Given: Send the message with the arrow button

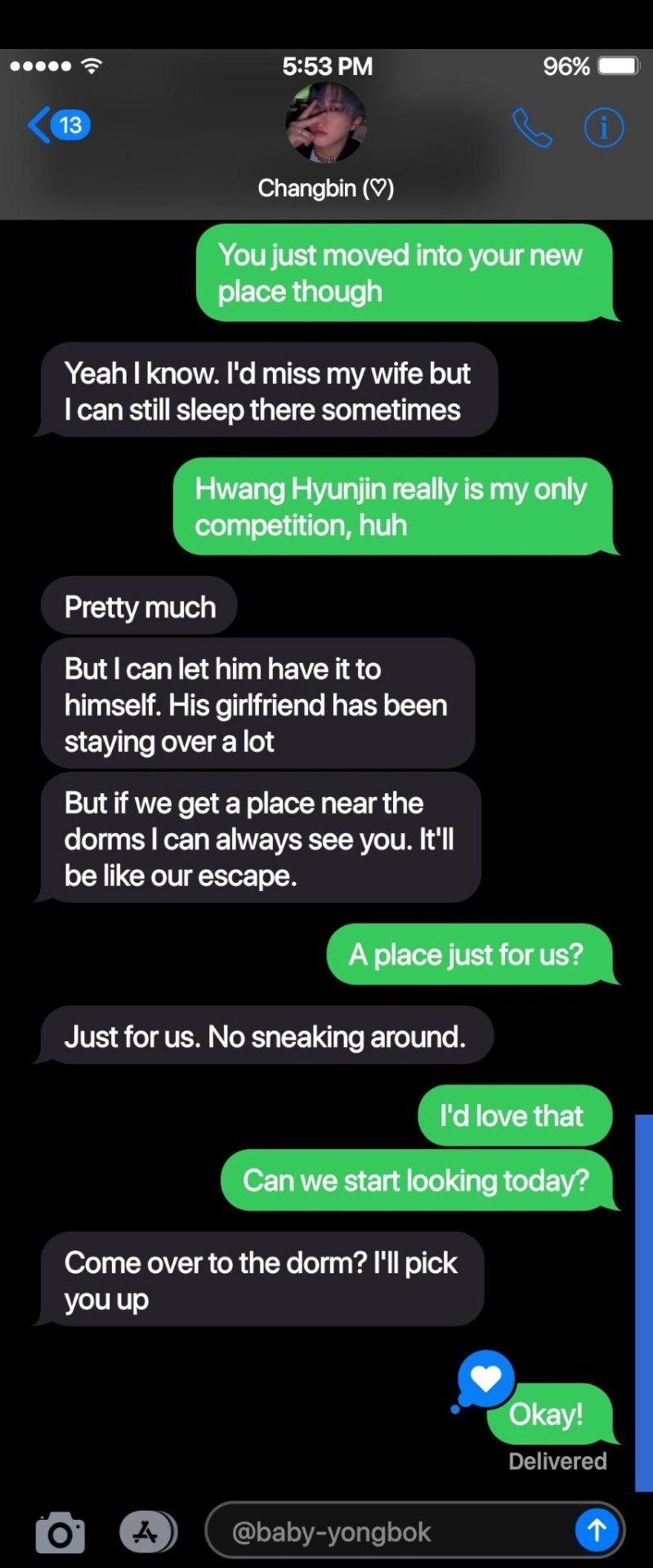Looking at the screenshot, I should coord(597,1530).
